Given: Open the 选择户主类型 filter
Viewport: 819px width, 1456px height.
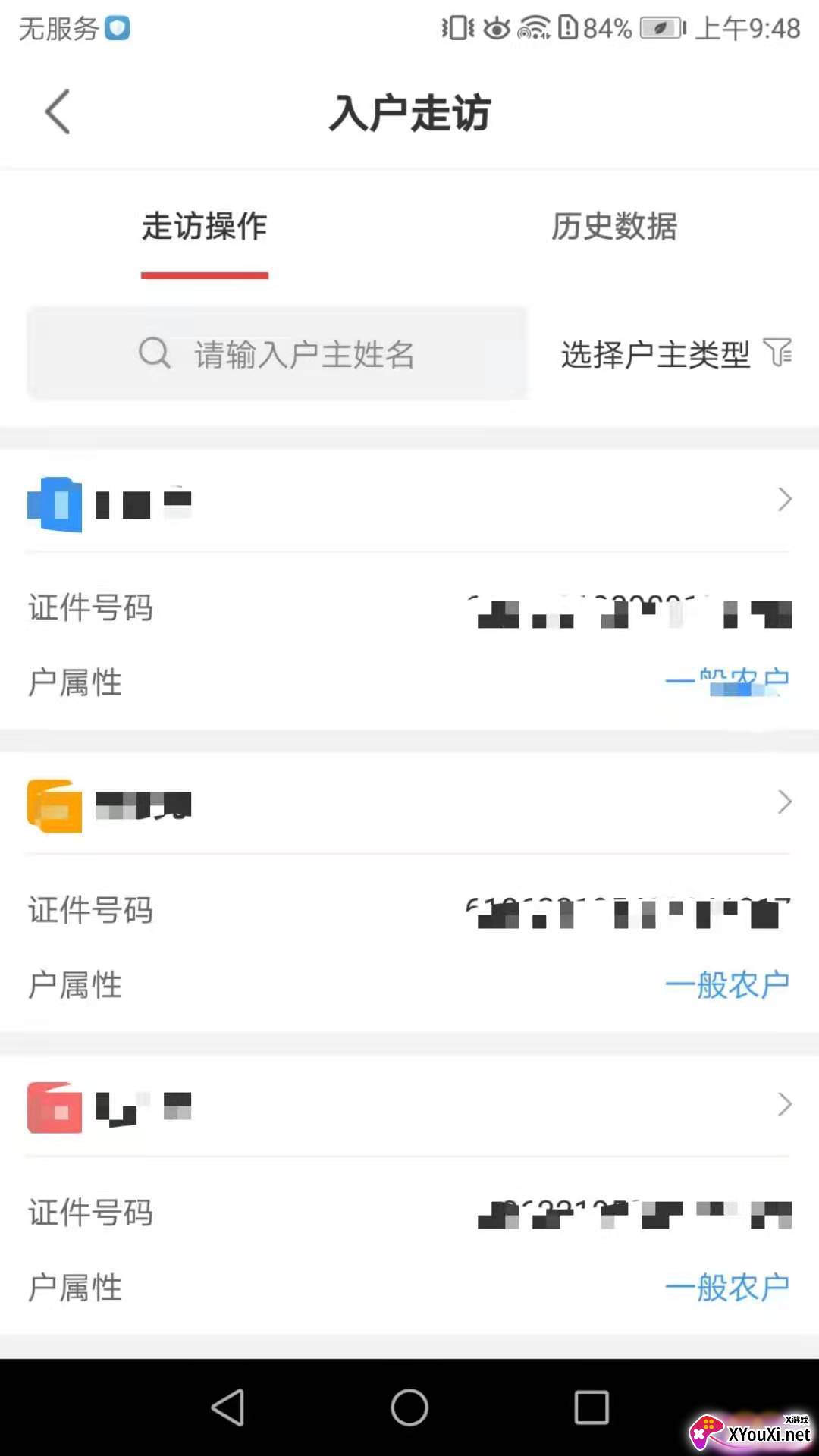Looking at the screenshot, I should tap(676, 353).
